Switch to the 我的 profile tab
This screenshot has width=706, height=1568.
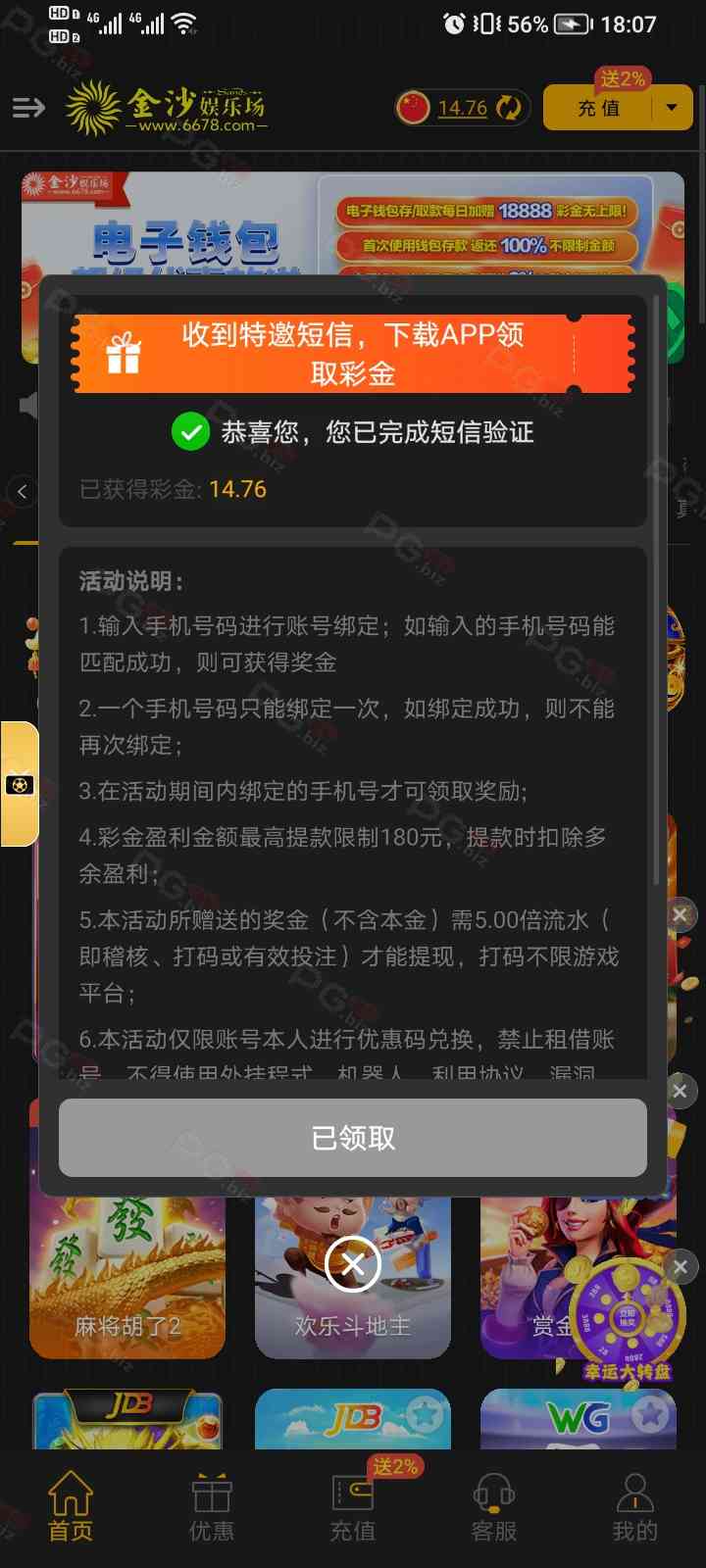tap(634, 1506)
